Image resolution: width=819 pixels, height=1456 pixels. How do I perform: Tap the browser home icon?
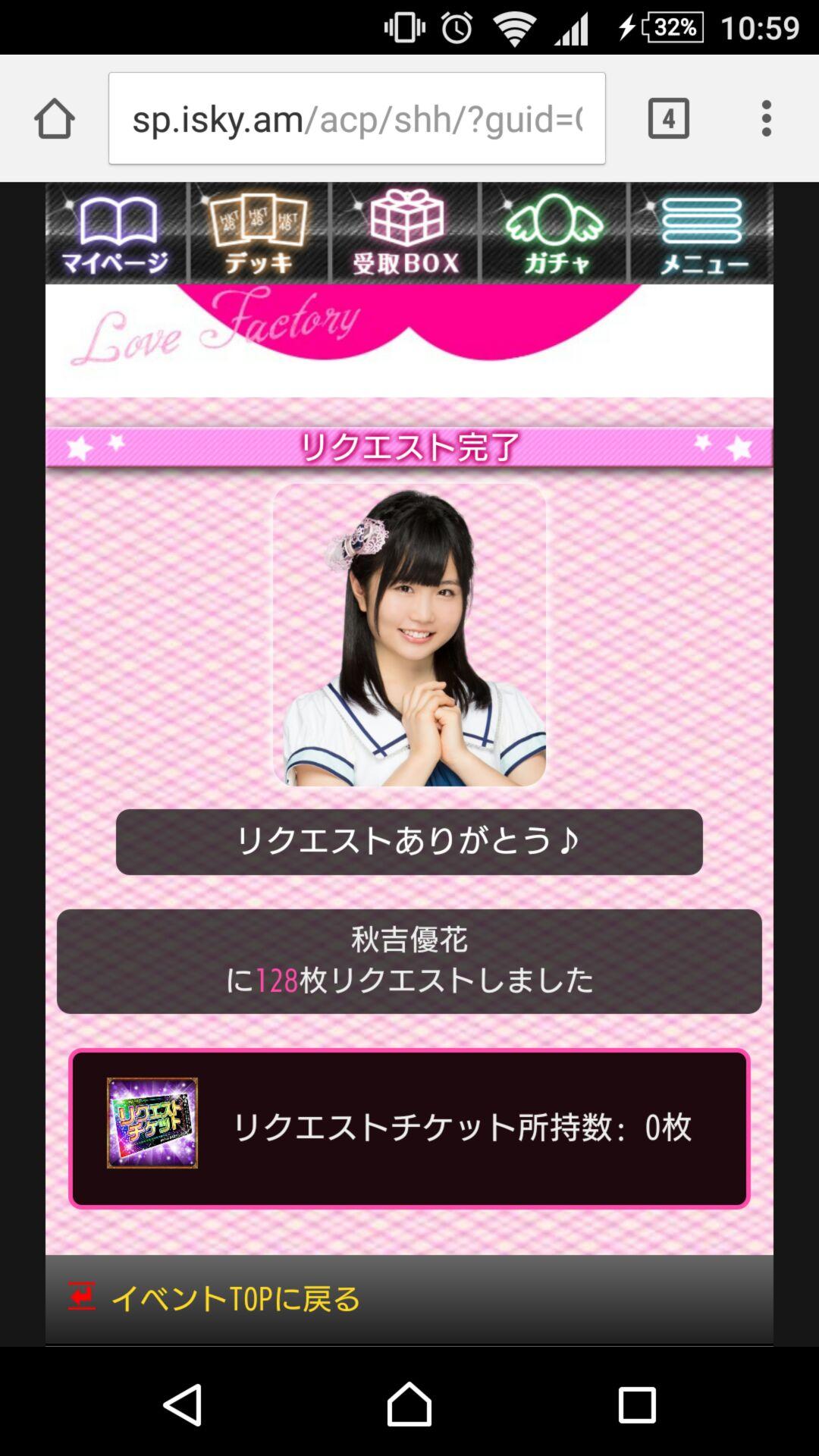click(55, 119)
